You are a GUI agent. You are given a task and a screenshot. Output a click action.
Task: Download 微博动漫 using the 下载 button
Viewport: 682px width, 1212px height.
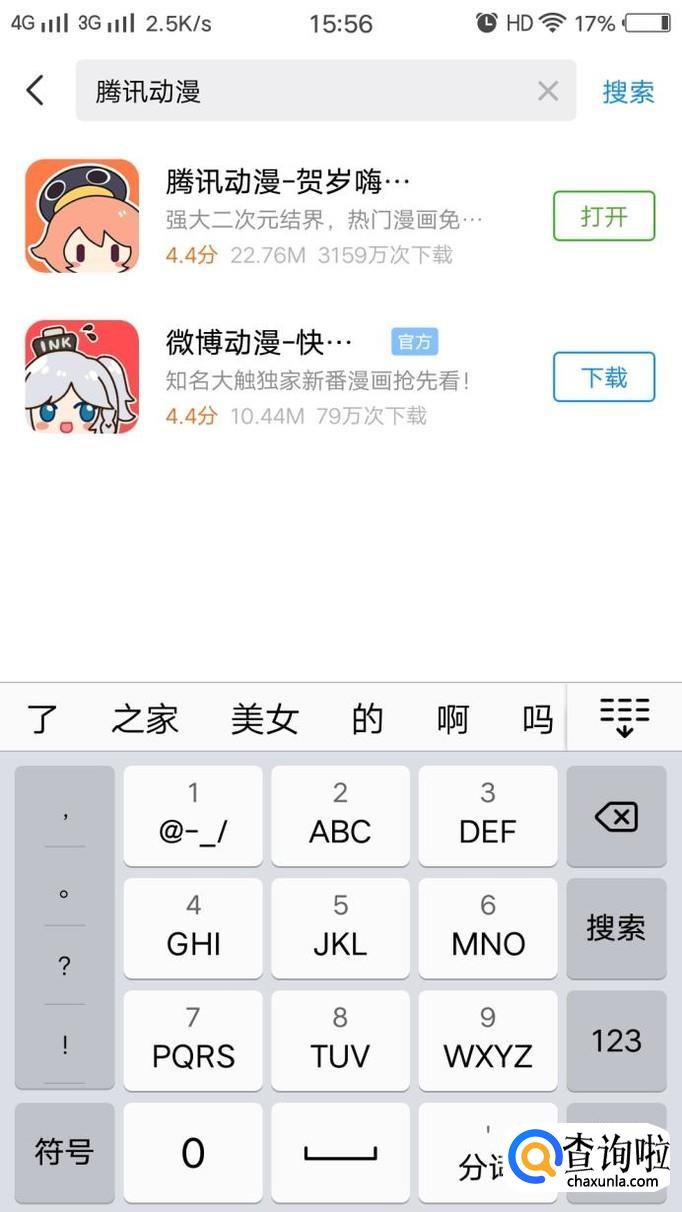[x=604, y=377]
